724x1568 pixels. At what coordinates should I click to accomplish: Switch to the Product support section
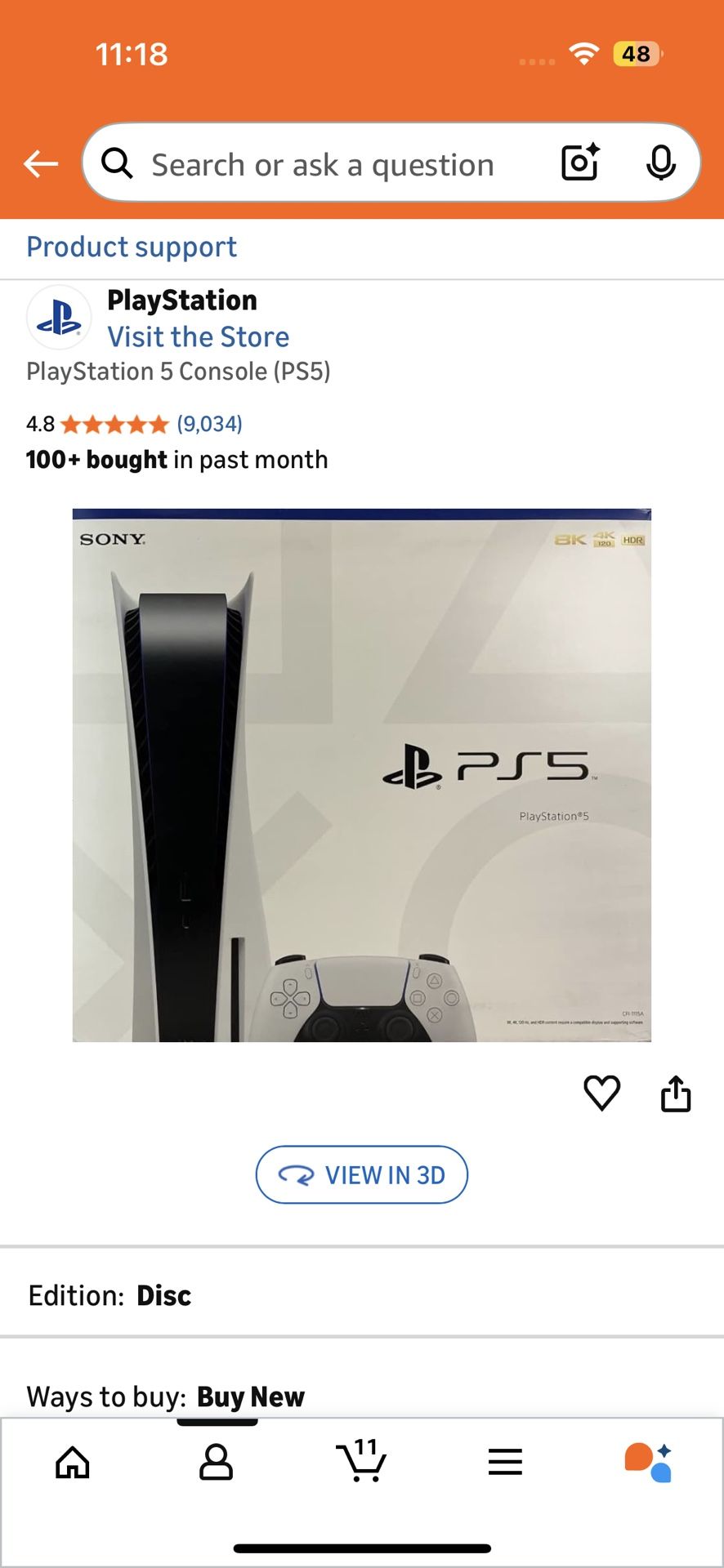point(131,247)
